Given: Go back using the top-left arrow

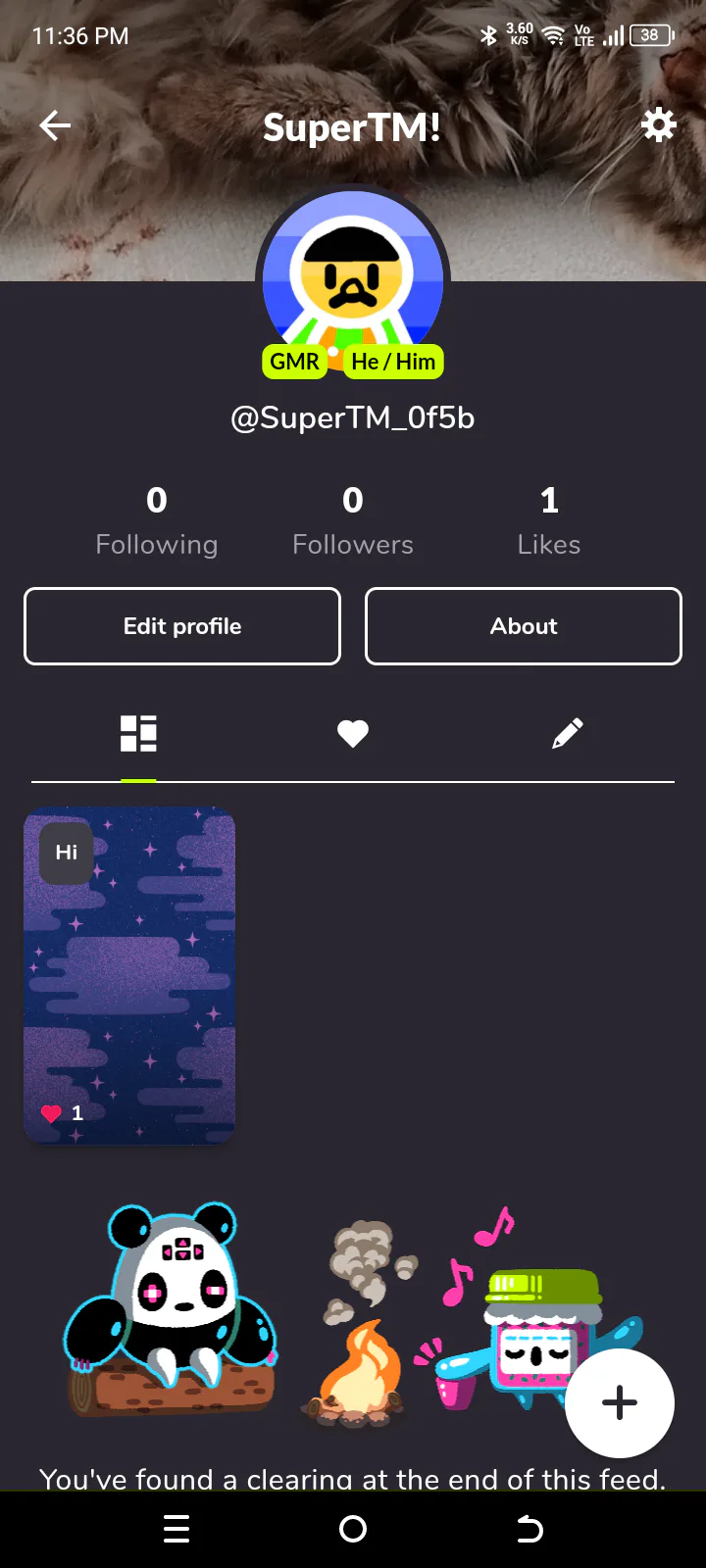Looking at the screenshot, I should coord(55,125).
